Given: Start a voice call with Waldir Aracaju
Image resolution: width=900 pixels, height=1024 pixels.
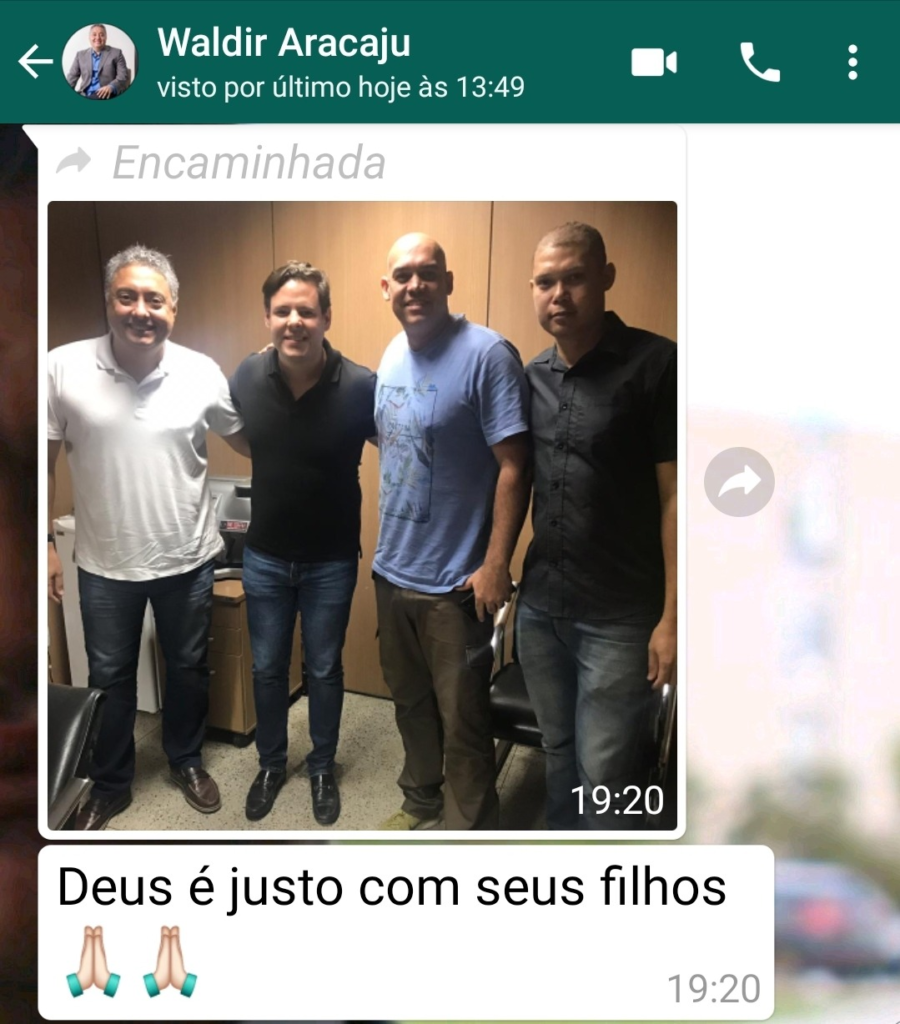Looking at the screenshot, I should pos(759,63).
